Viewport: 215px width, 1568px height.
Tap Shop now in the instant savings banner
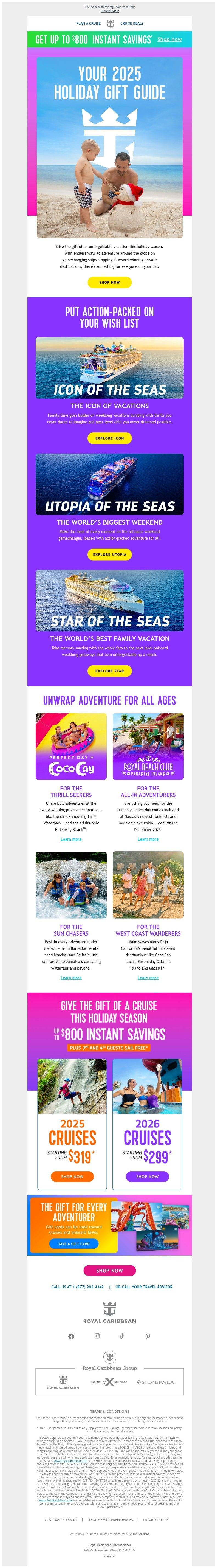pyautogui.click(x=169, y=39)
